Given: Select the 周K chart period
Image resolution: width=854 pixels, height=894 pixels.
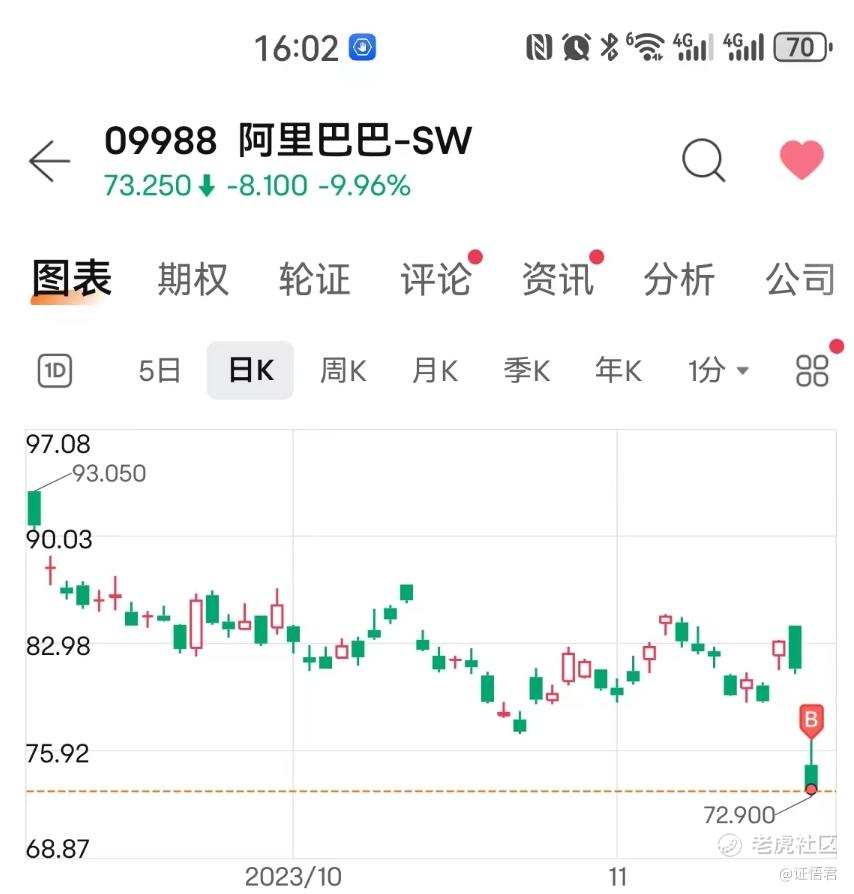Looking at the screenshot, I should (343, 371).
